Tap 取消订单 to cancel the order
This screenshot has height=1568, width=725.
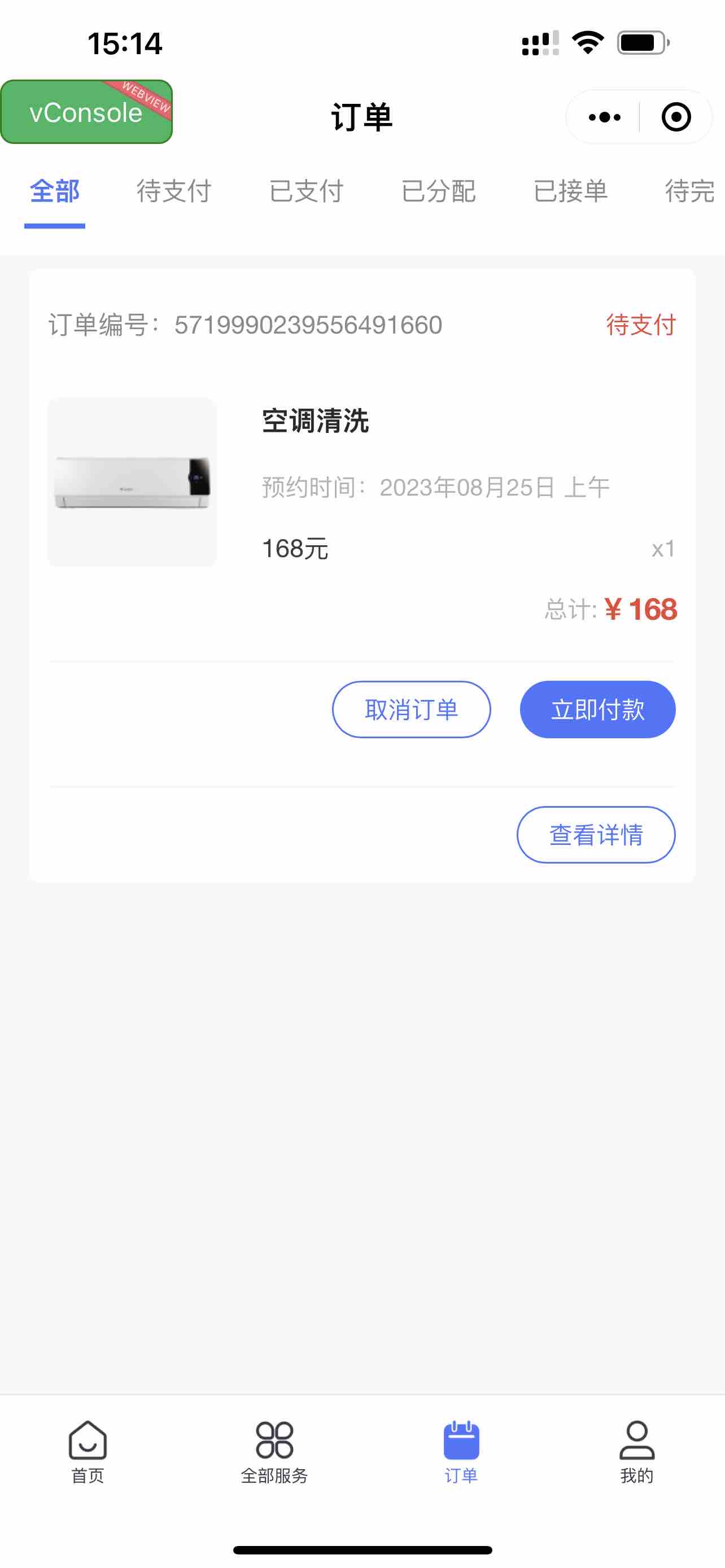(x=412, y=709)
